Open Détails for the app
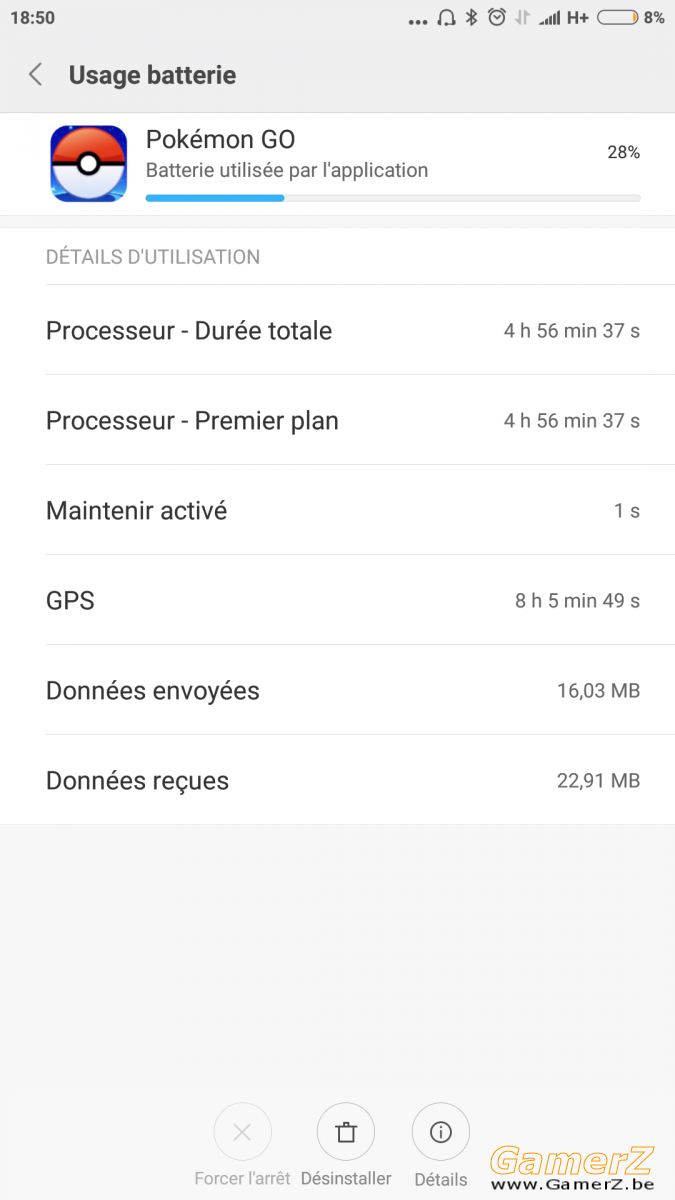This screenshot has width=675, height=1200. click(x=441, y=1145)
